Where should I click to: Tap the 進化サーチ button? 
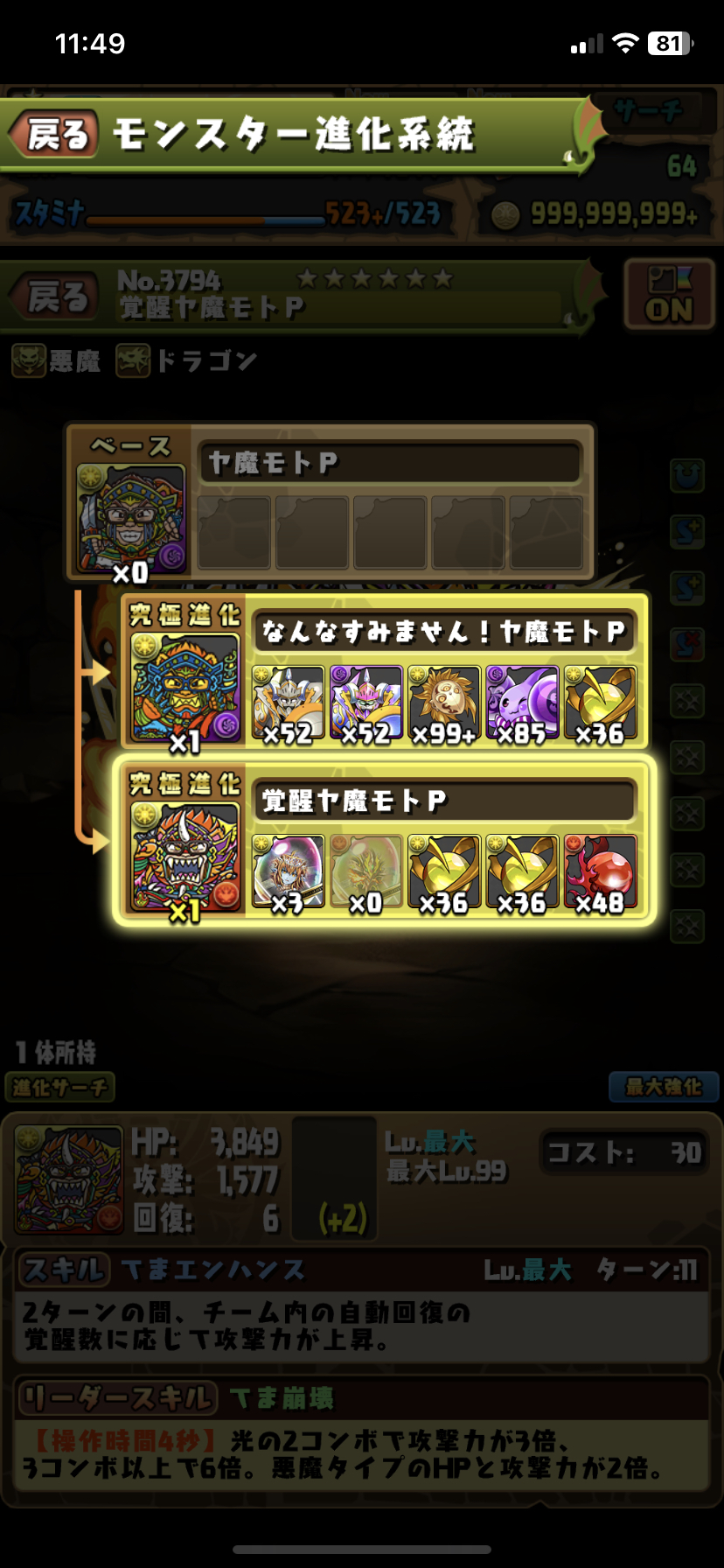[59, 1088]
